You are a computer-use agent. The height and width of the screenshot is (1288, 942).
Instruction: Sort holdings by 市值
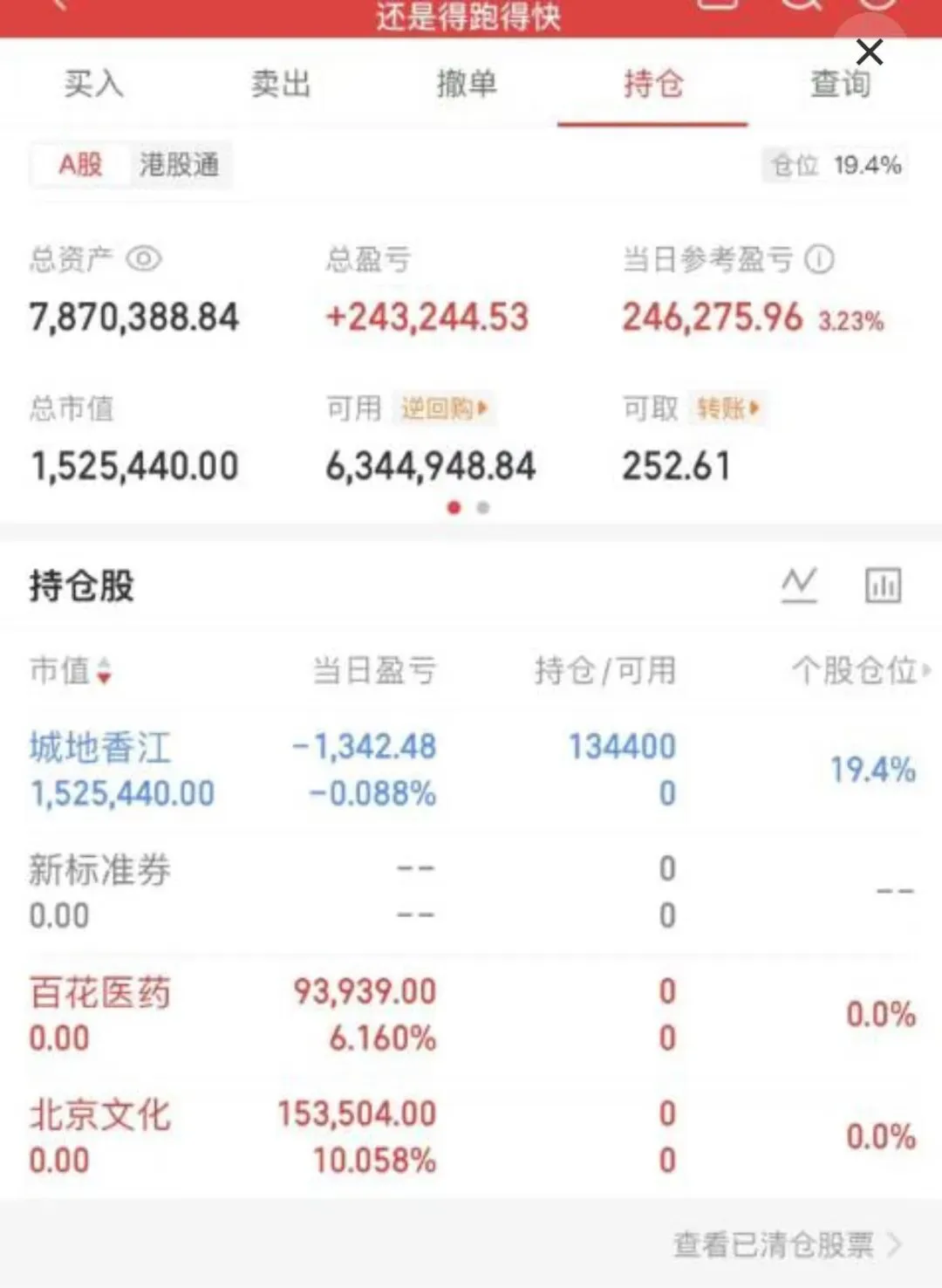[x=70, y=670]
